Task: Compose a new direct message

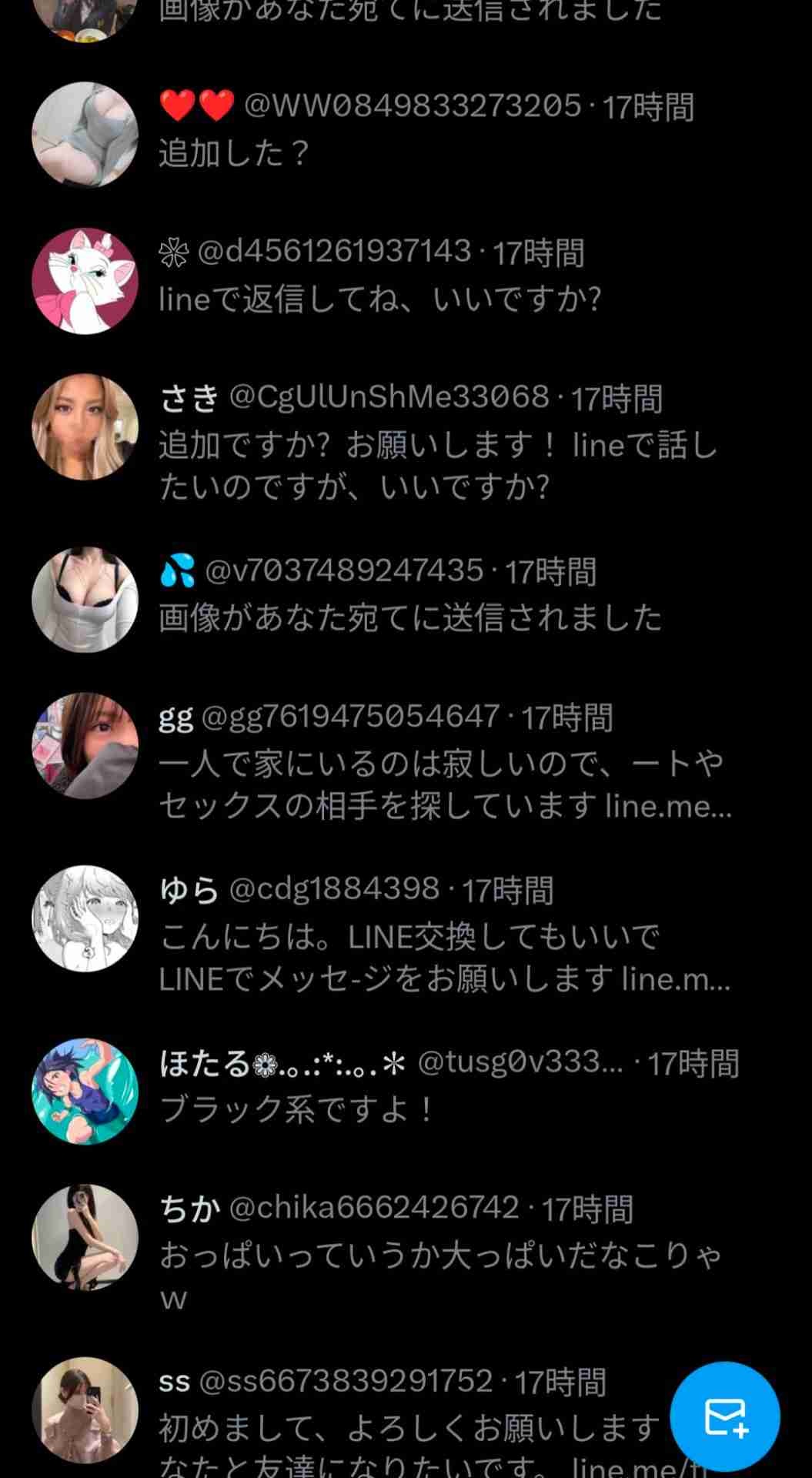Action: click(724, 1416)
